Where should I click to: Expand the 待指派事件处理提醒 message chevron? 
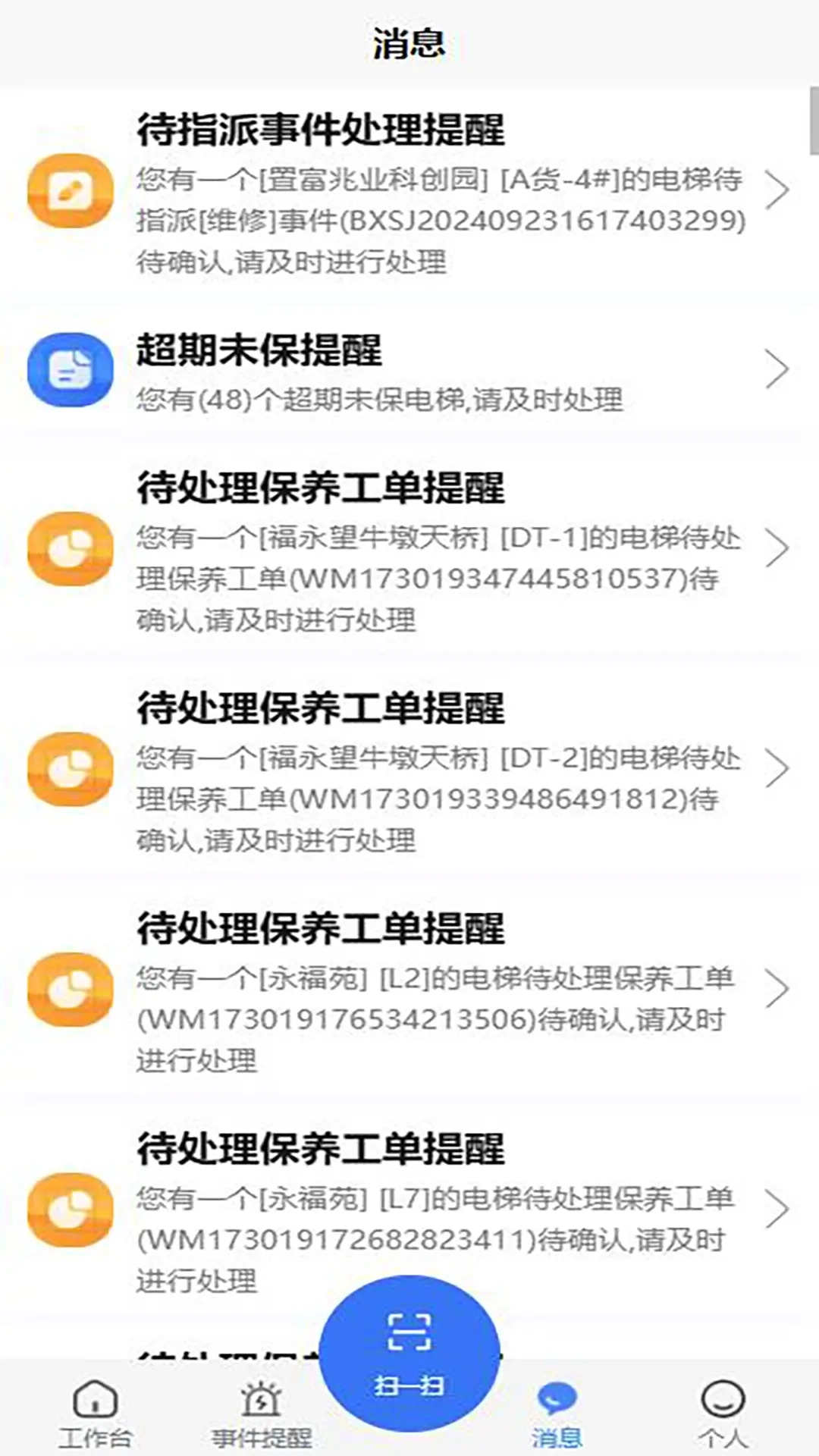point(779,190)
